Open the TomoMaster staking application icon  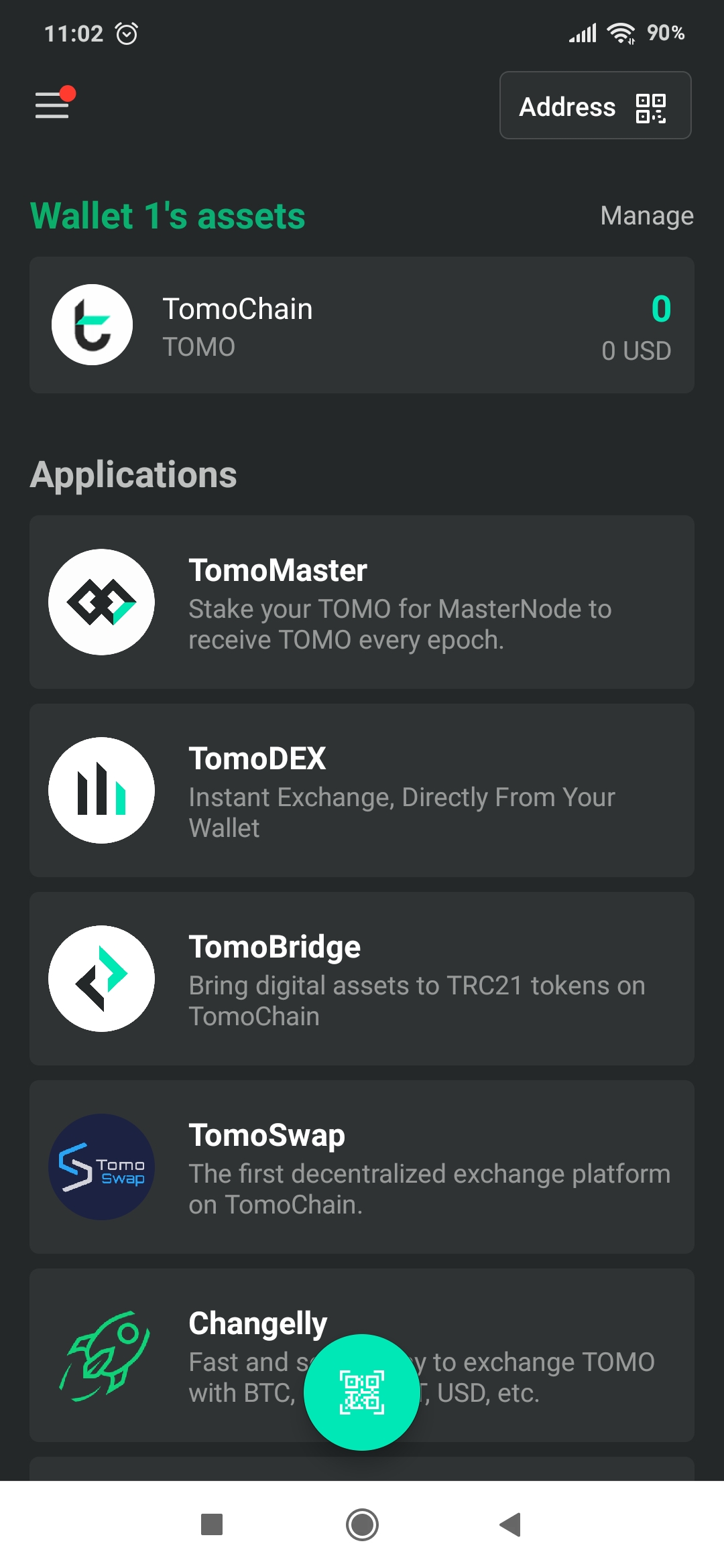[101, 601]
